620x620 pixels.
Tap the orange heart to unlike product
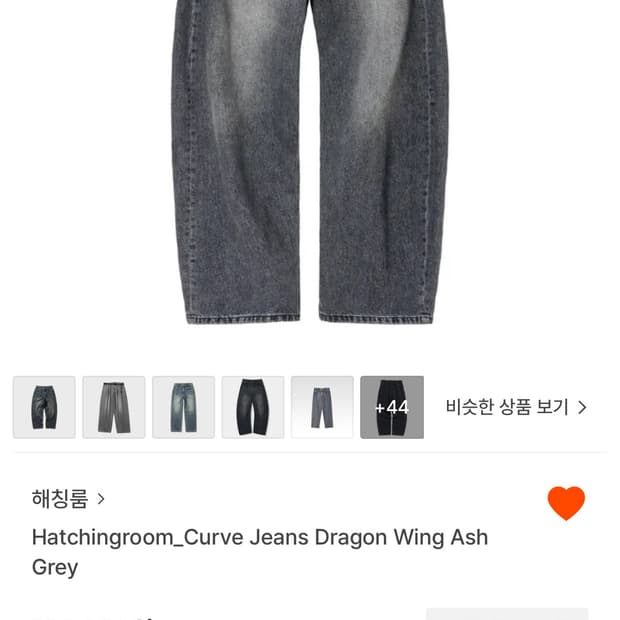click(x=566, y=503)
